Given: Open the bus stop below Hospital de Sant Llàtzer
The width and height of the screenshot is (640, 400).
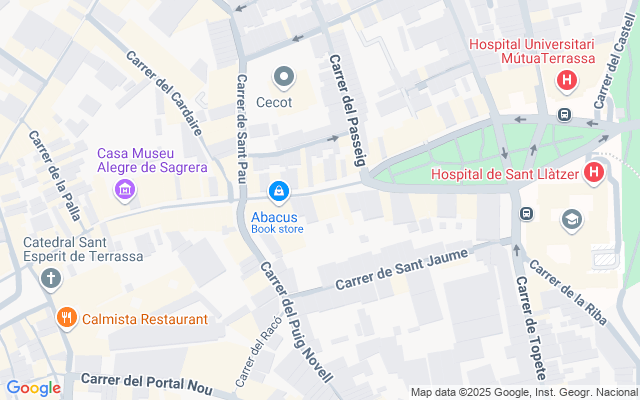Looking at the screenshot, I should click(525, 213).
